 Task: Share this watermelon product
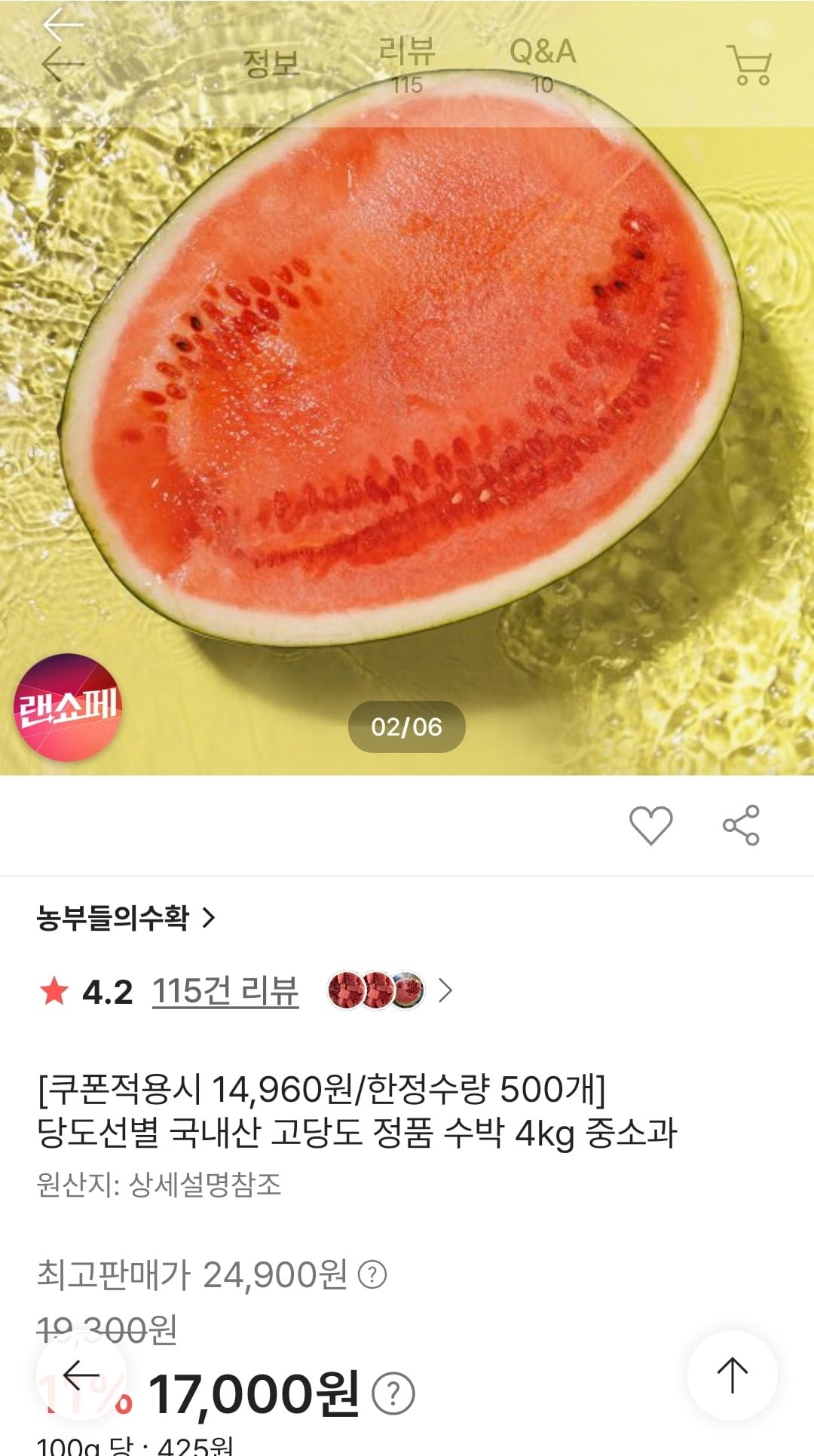point(741,825)
